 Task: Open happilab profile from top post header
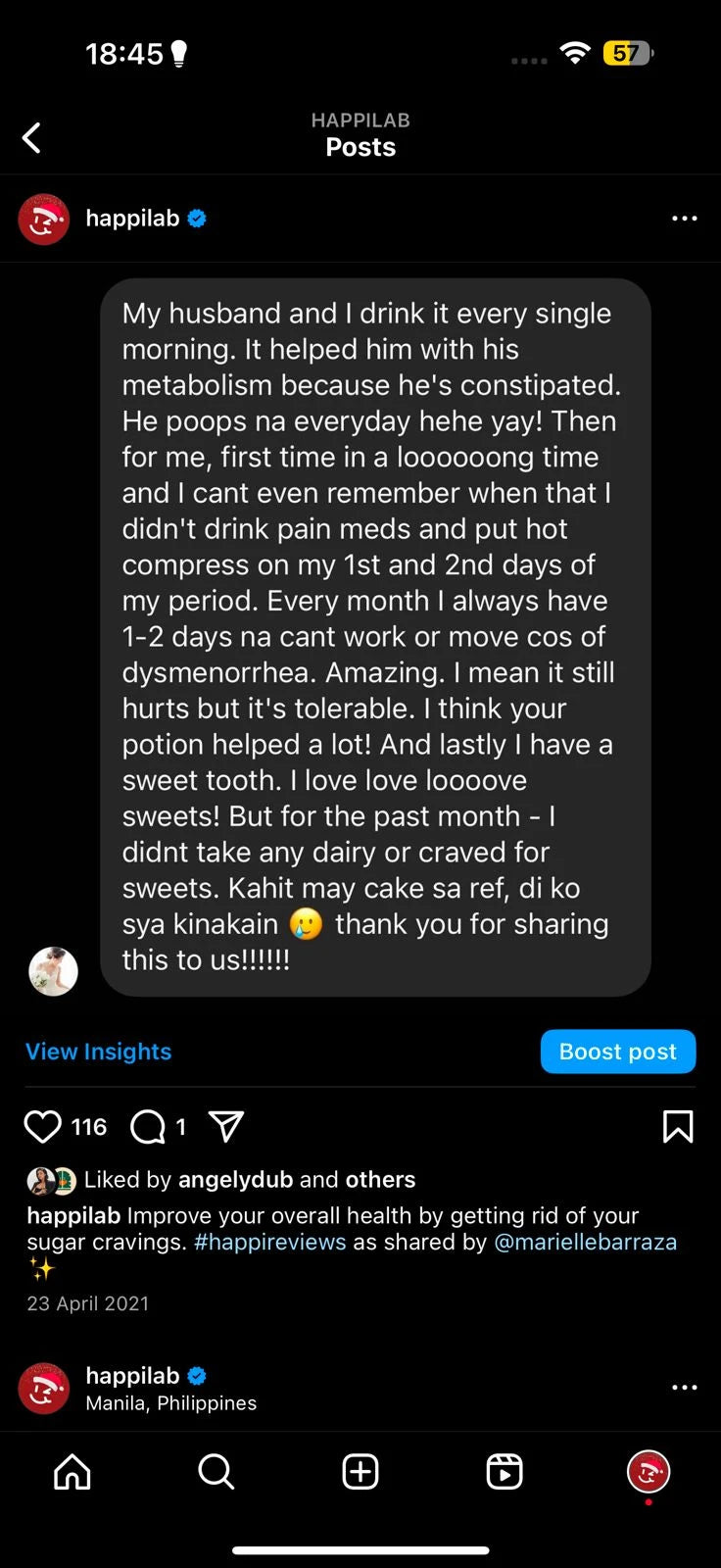pyautogui.click(x=132, y=219)
